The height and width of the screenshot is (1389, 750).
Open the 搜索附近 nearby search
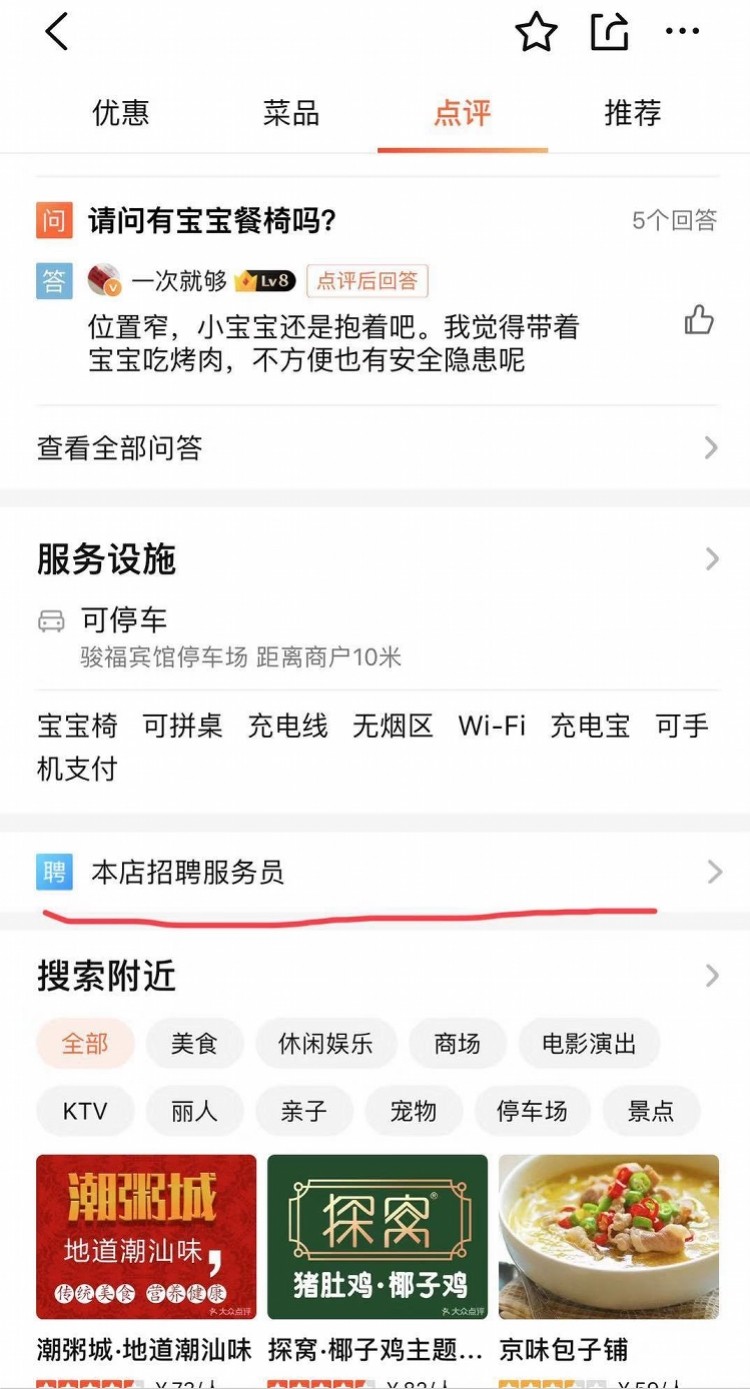point(711,976)
